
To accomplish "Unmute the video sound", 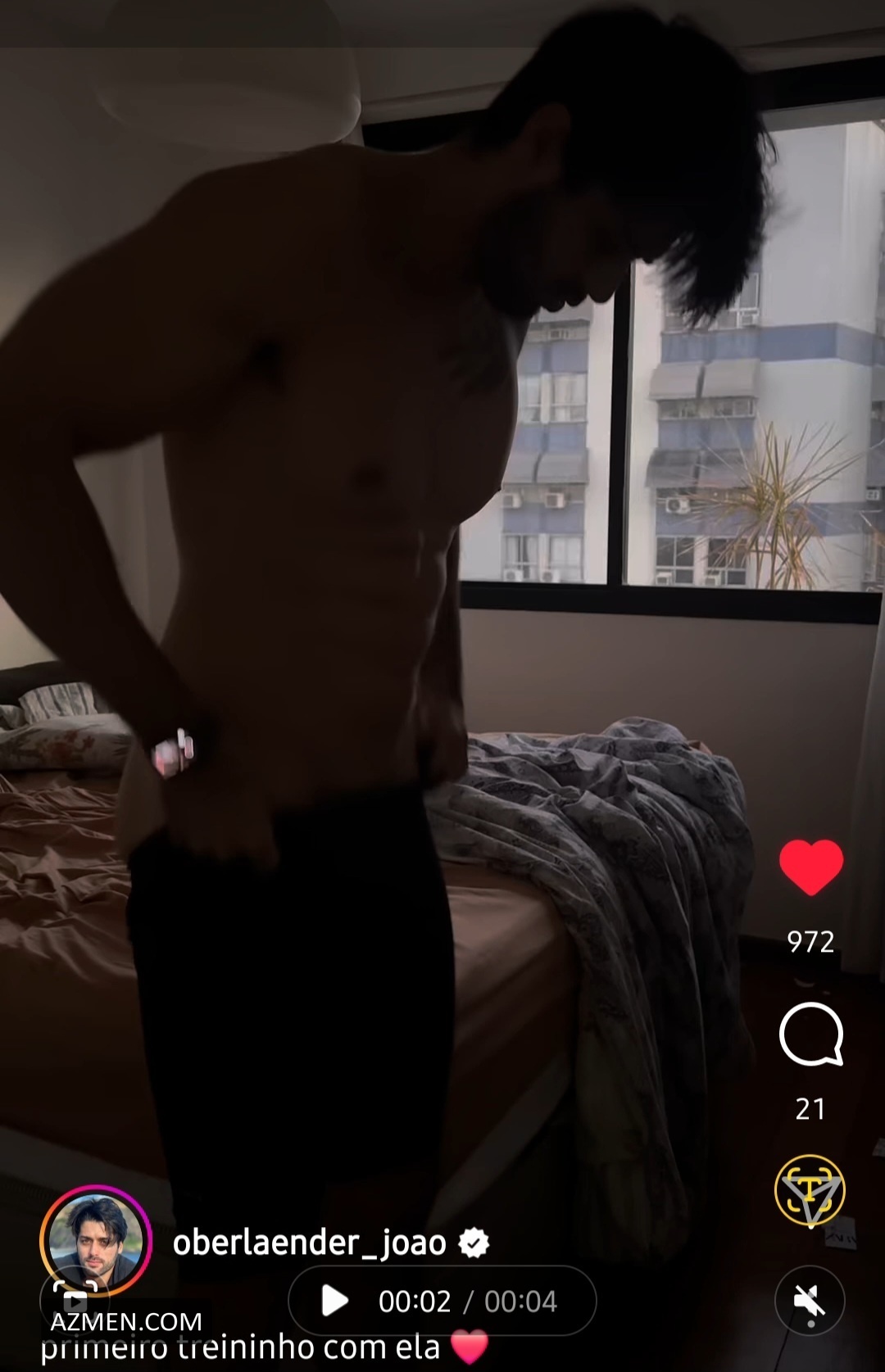I will pyautogui.click(x=810, y=1301).
